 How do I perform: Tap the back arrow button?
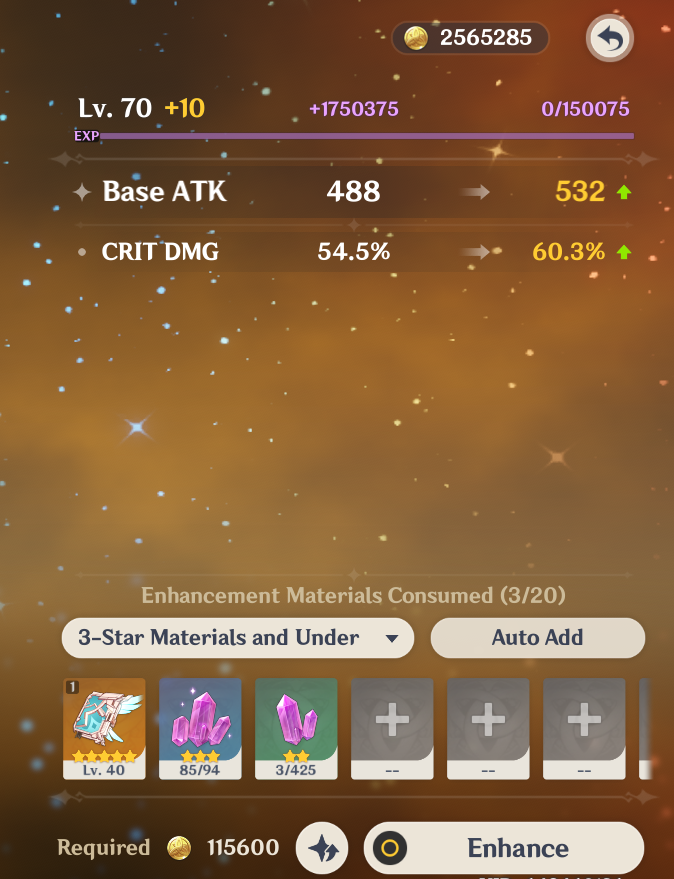click(x=609, y=40)
